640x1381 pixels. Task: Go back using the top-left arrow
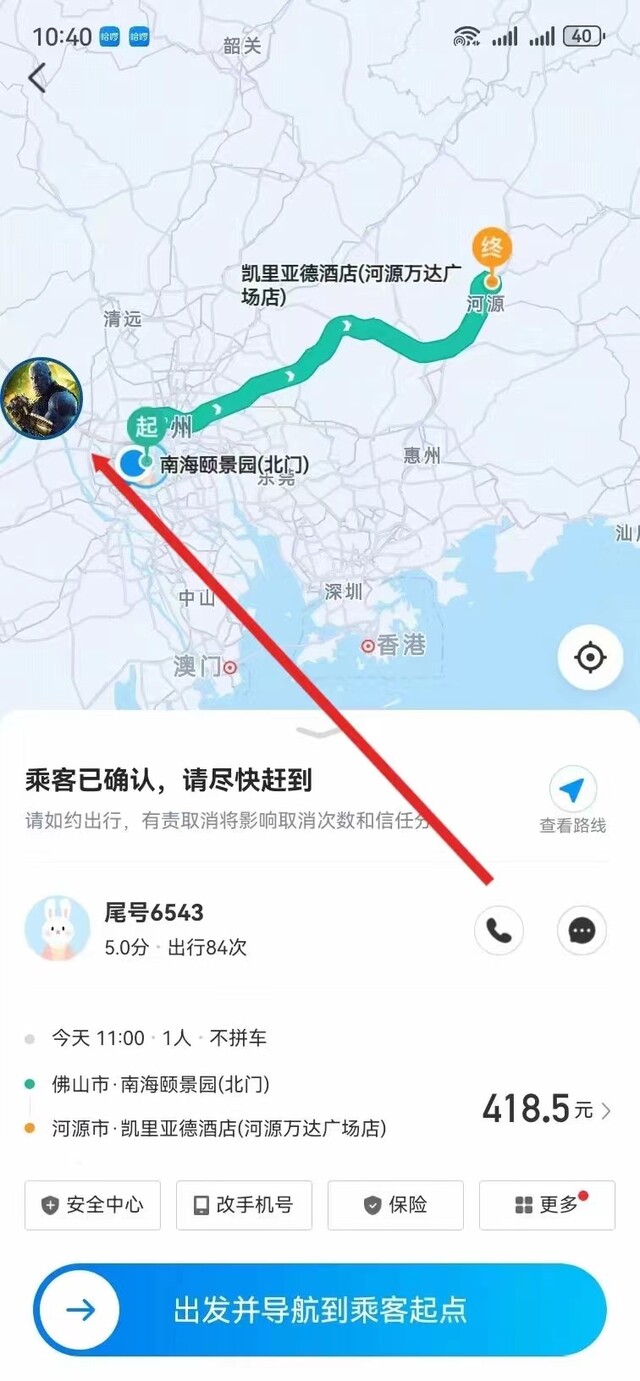[37, 78]
